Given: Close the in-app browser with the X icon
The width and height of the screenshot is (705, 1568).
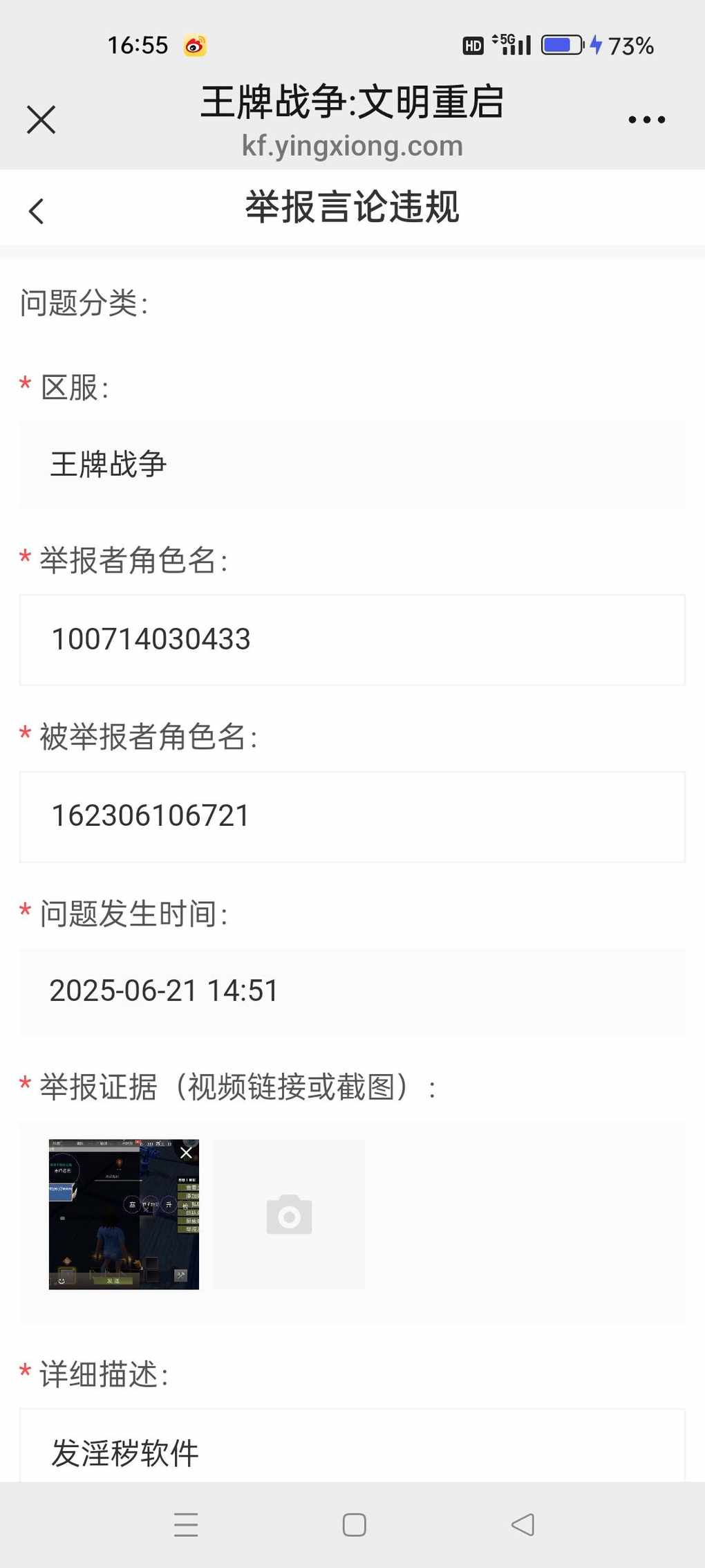Looking at the screenshot, I should [41, 120].
